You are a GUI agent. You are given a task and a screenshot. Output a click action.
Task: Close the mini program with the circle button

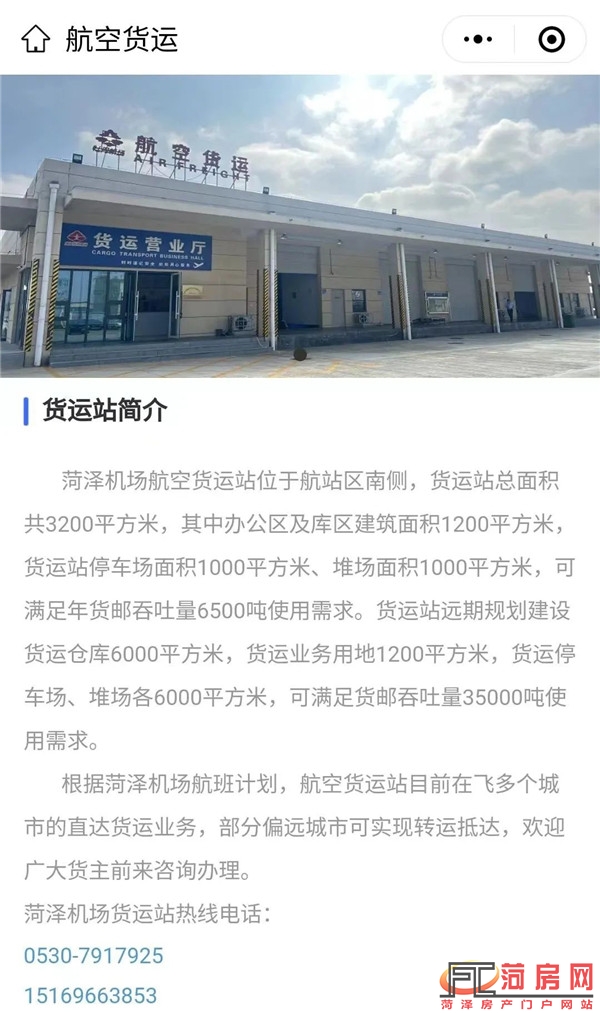click(551, 40)
